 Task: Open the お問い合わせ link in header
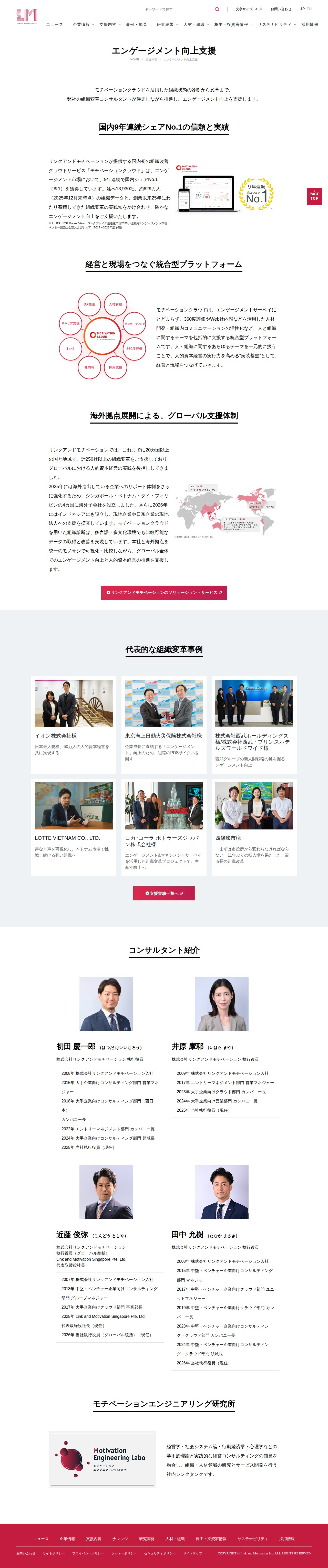(x=281, y=9)
